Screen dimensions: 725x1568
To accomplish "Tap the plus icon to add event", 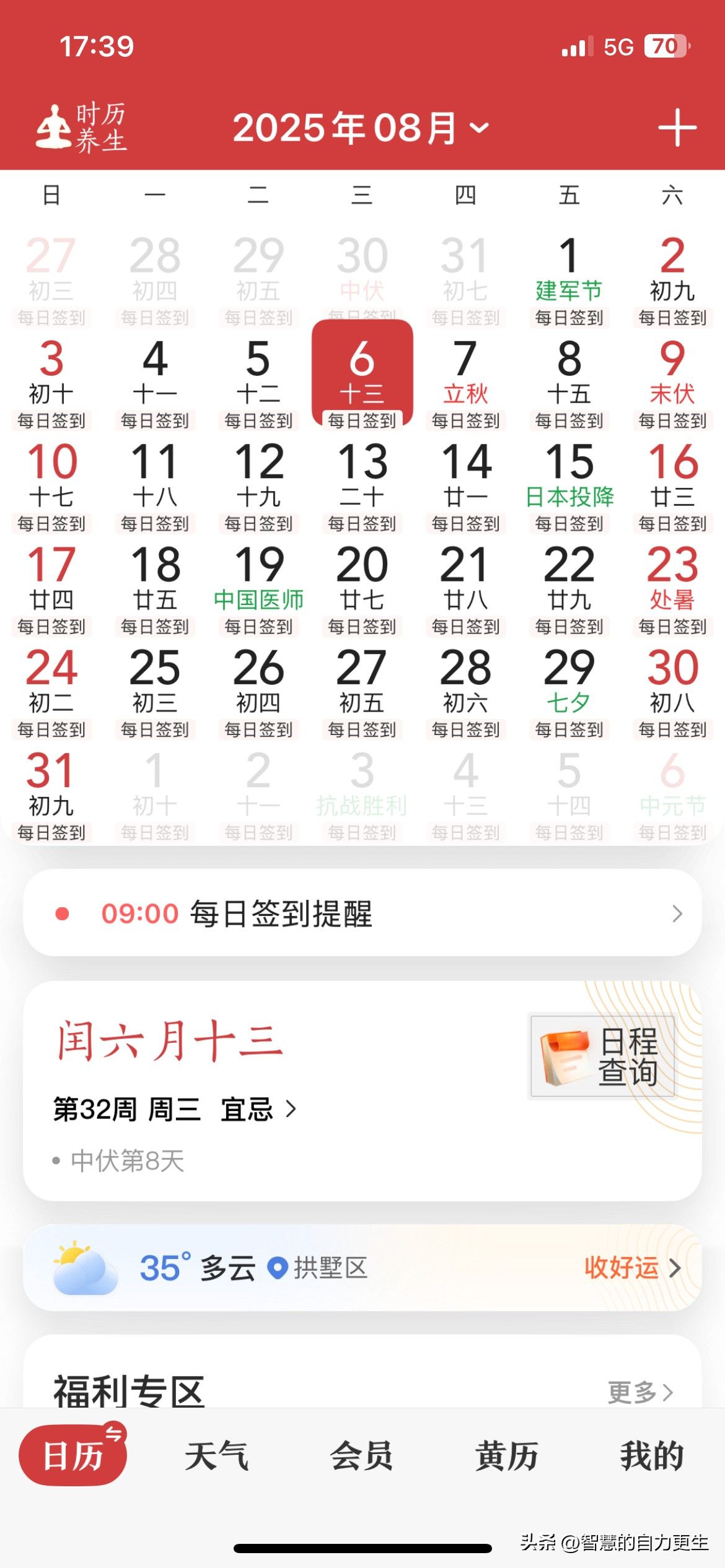I will tap(677, 128).
